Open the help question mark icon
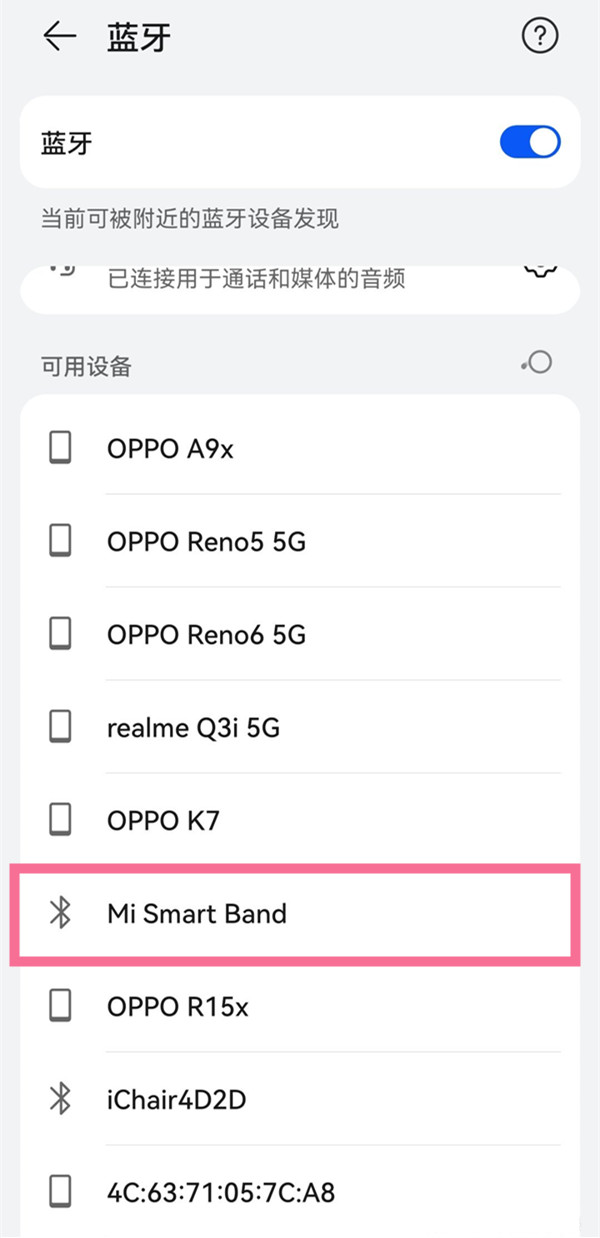Image resolution: width=600 pixels, height=1238 pixels. coord(539,37)
